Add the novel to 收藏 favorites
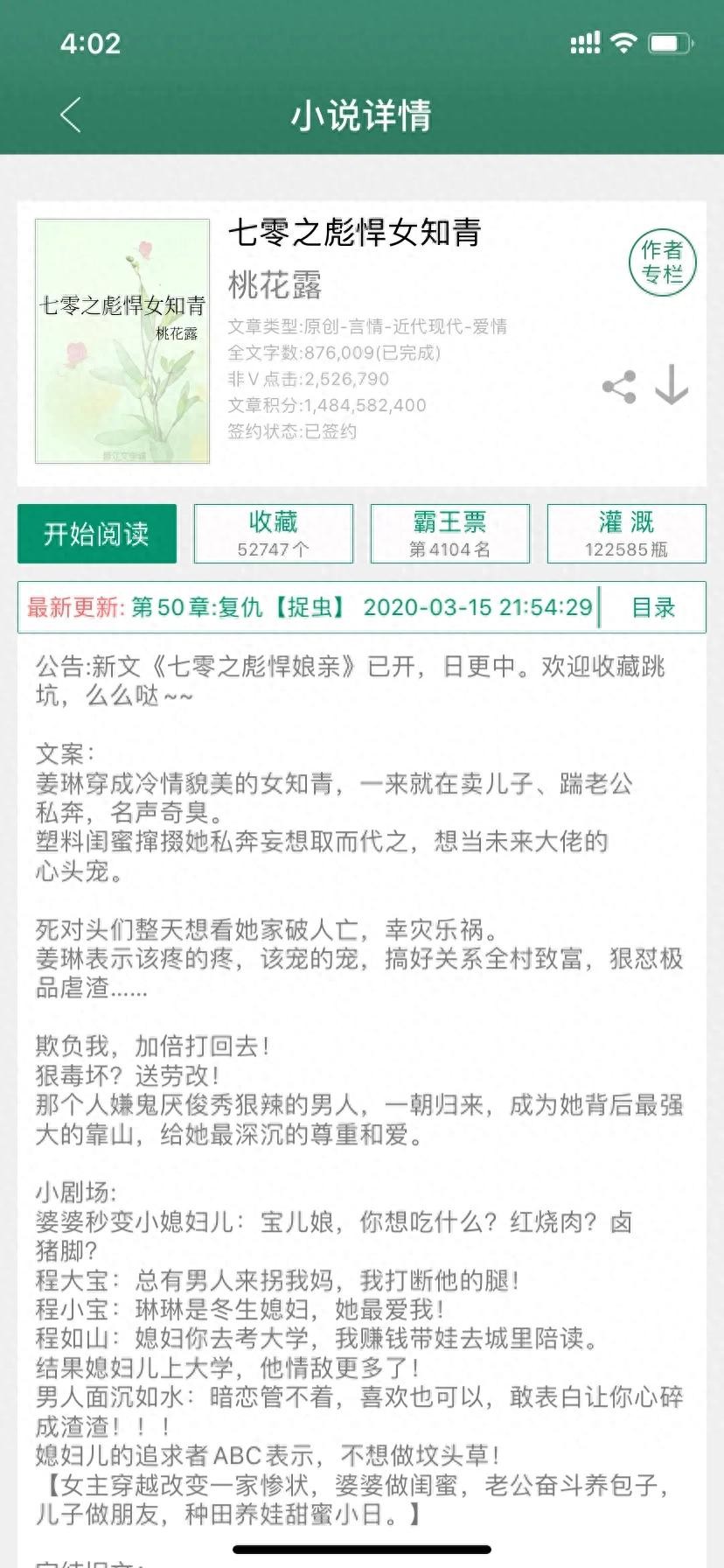This screenshot has height=1568, width=724. tap(274, 534)
